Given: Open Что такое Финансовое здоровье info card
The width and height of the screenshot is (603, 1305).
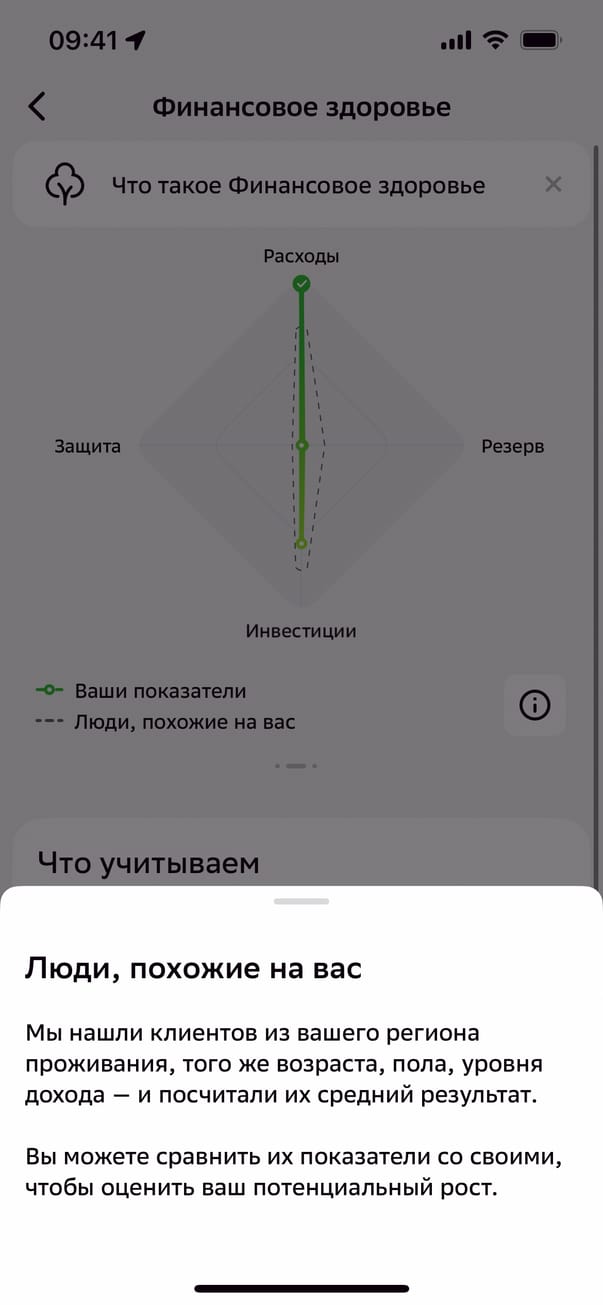Looking at the screenshot, I should pos(297,186).
